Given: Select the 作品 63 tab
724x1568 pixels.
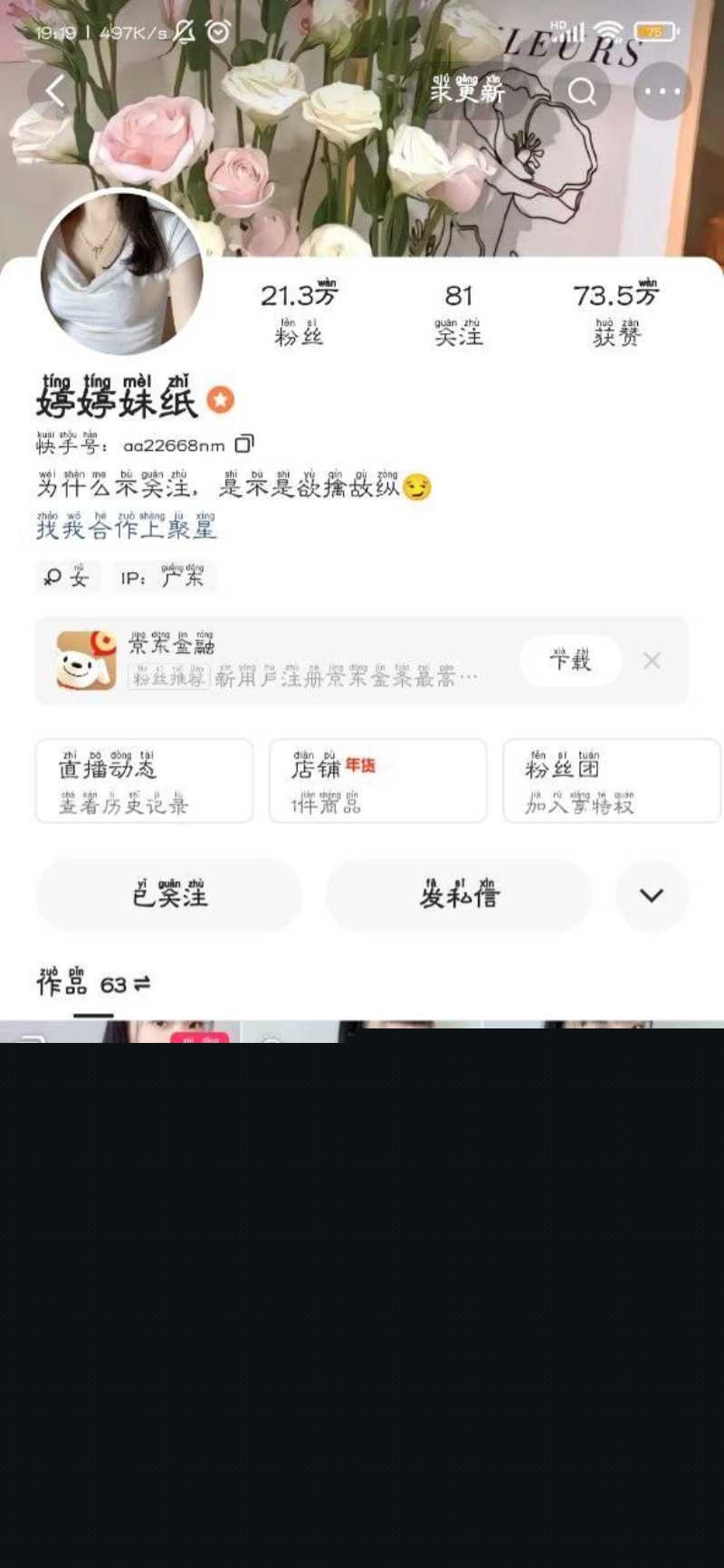Looking at the screenshot, I should 93,984.
